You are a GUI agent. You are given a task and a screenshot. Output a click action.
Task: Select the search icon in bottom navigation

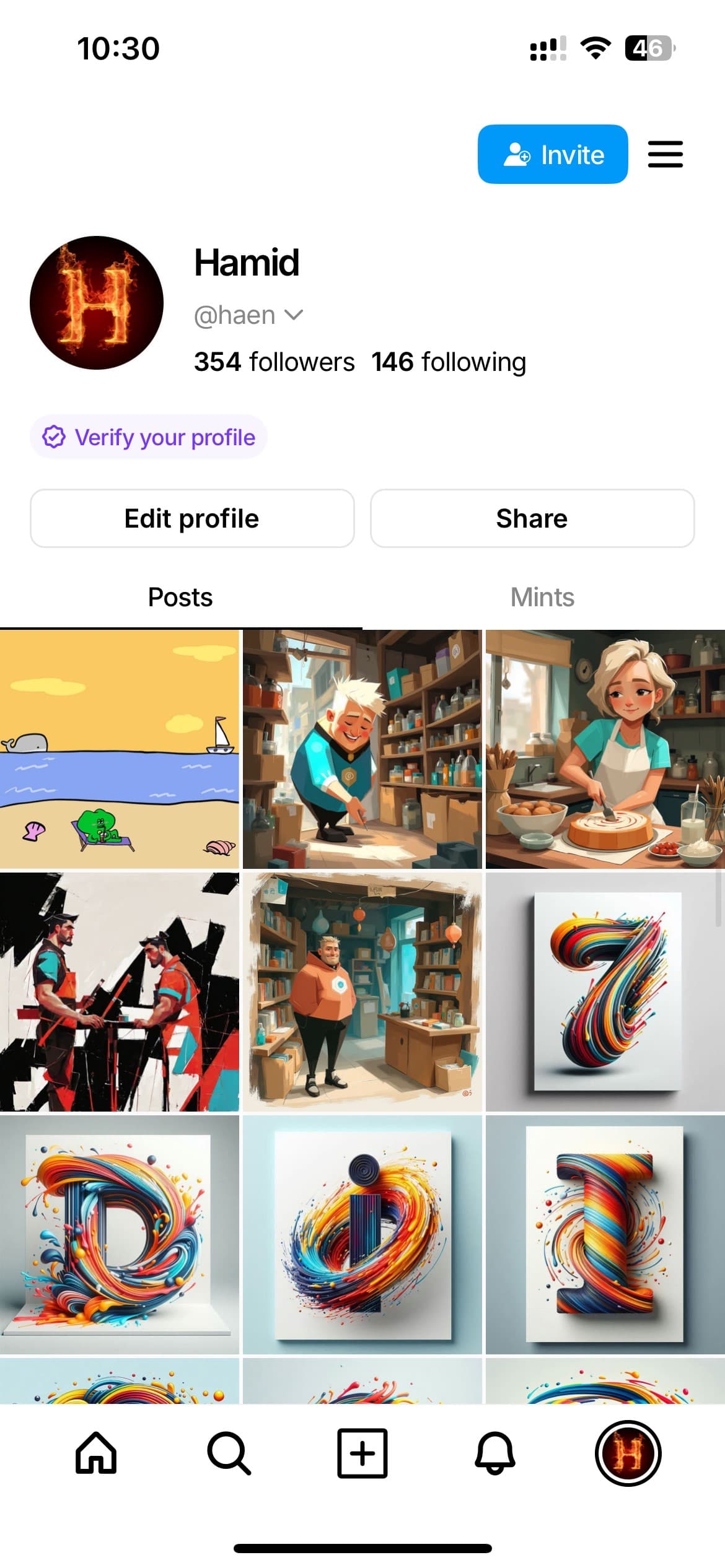tap(228, 1452)
